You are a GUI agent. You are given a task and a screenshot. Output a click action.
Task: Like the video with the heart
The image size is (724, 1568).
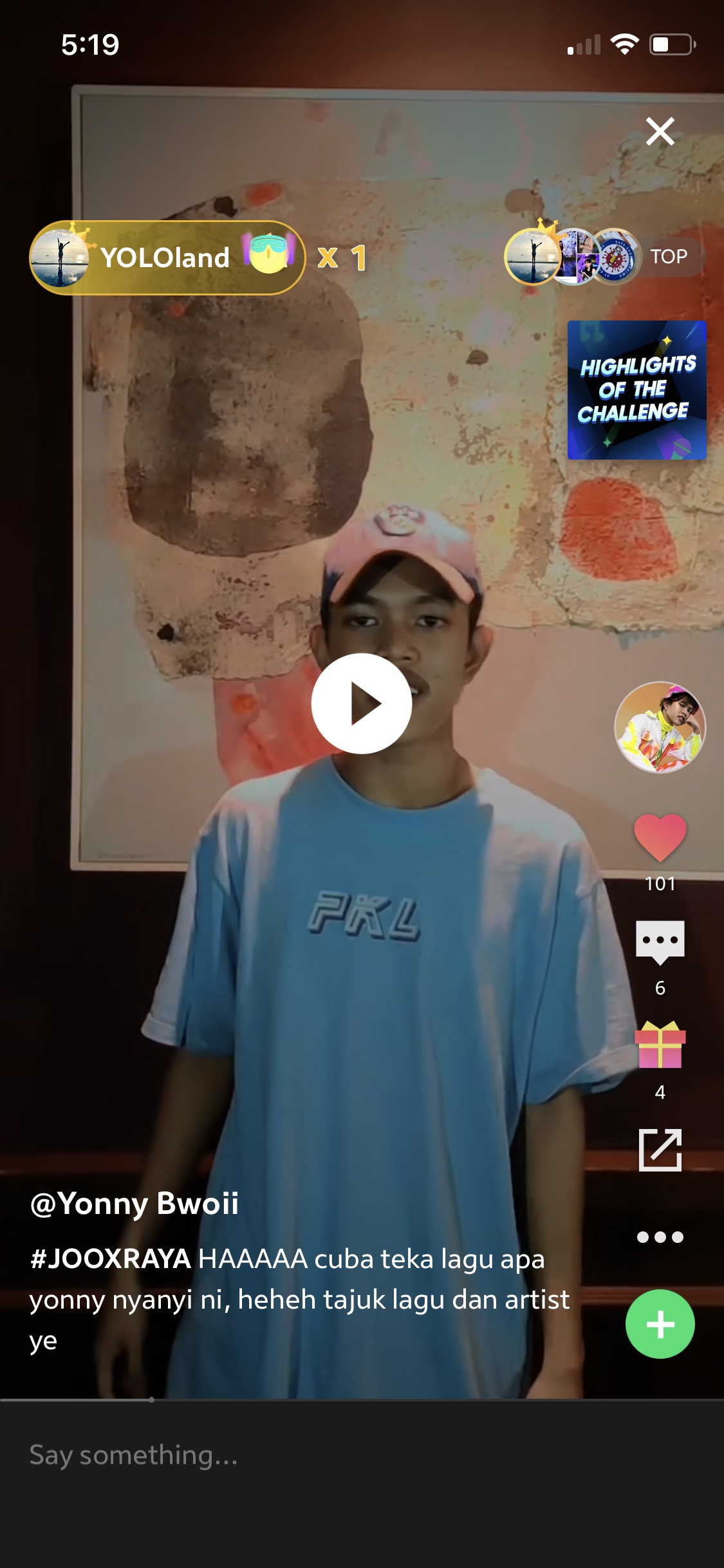(x=660, y=837)
